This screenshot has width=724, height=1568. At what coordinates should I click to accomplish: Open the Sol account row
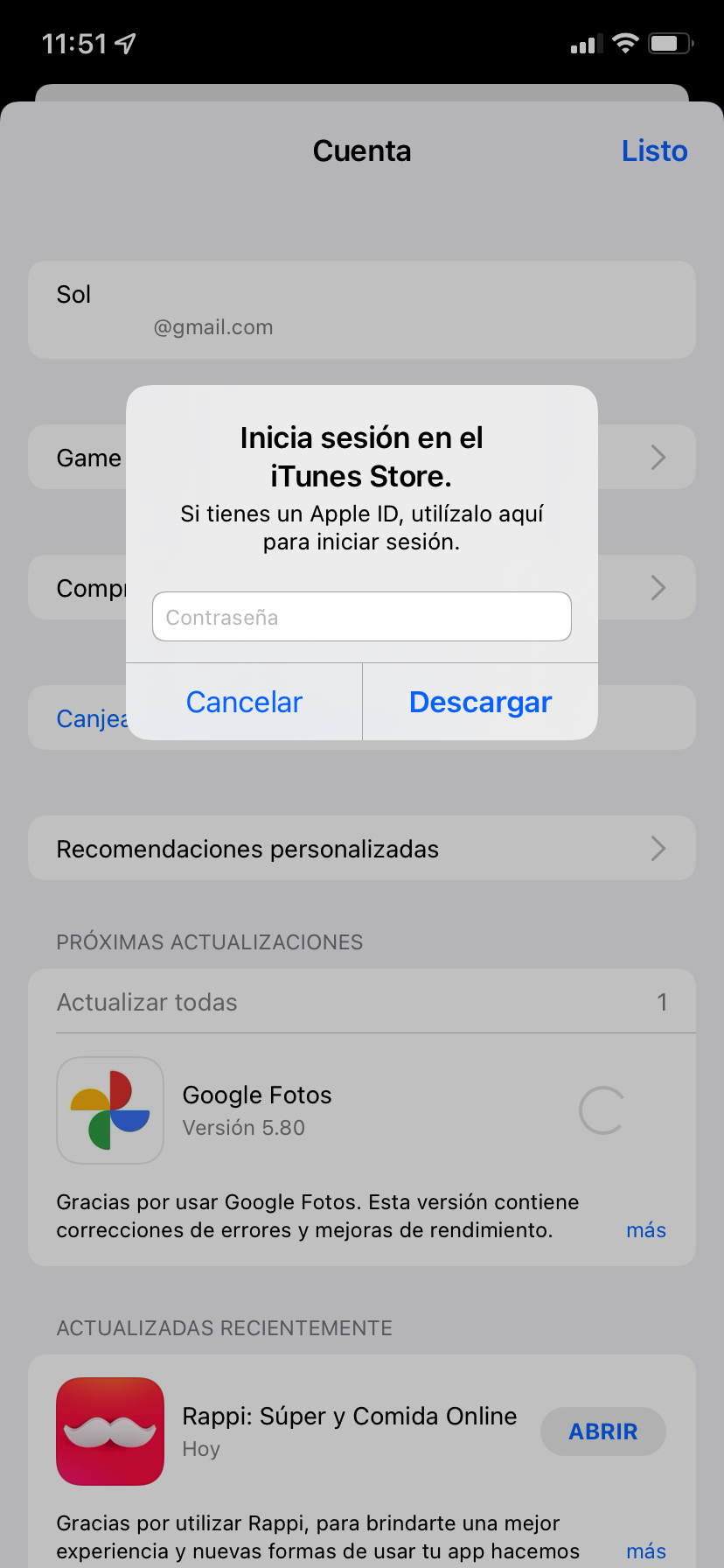(362, 310)
